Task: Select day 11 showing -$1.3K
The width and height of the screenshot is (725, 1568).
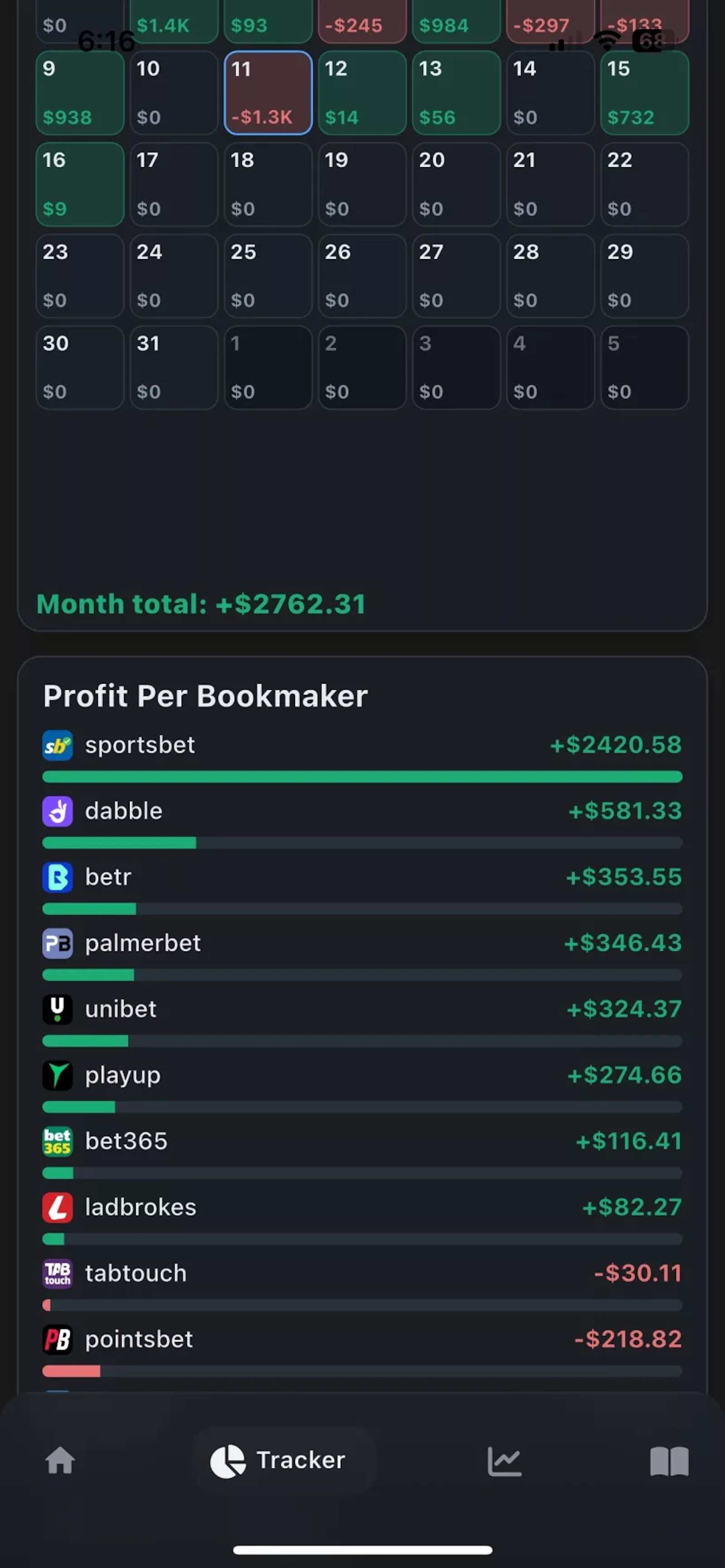Action: [x=268, y=92]
